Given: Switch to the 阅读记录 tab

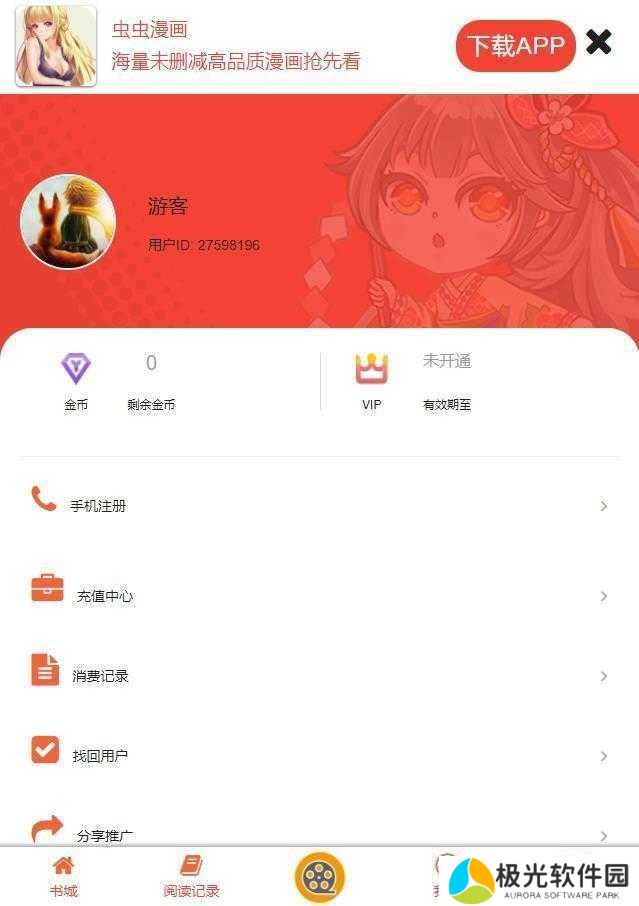Looking at the screenshot, I should (x=191, y=876).
